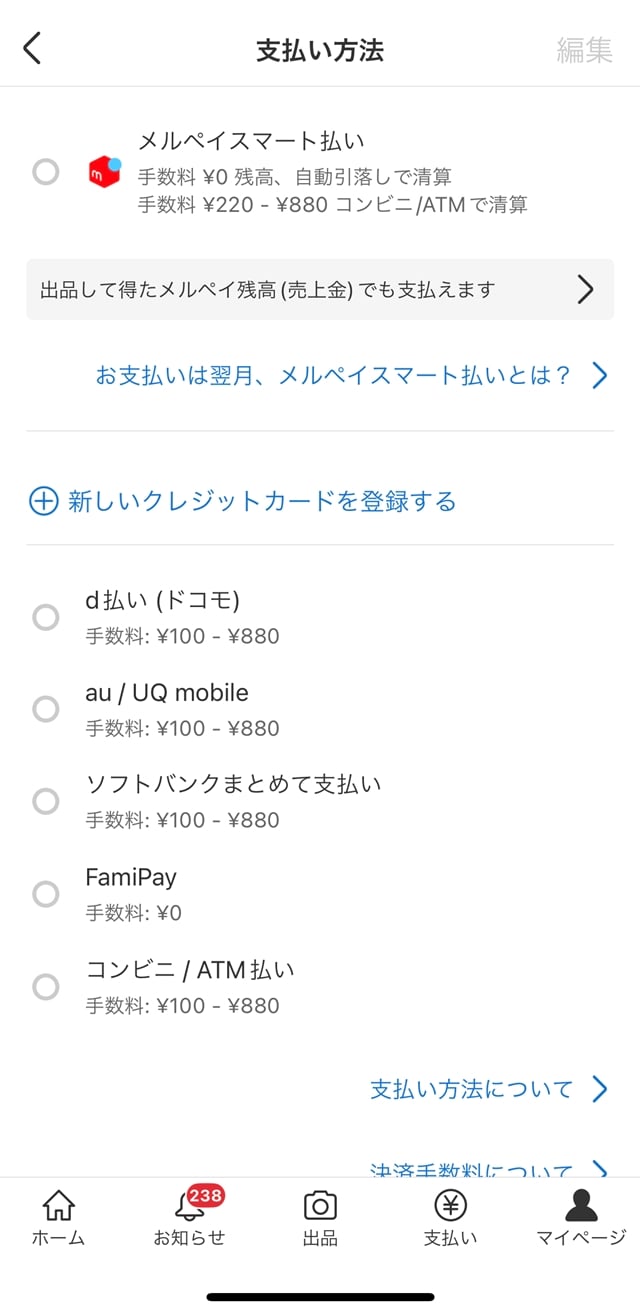
Task: Open the お知らせ notifications tab
Action: [189, 1218]
